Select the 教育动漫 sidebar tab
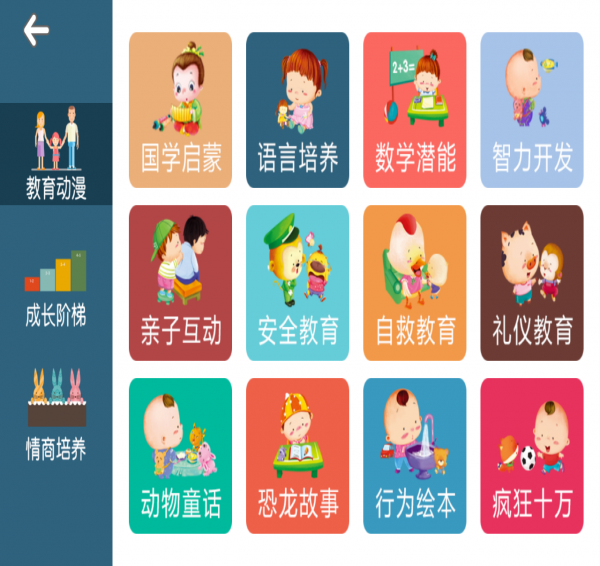This screenshot has width=600, height=566. pos(56,154)
